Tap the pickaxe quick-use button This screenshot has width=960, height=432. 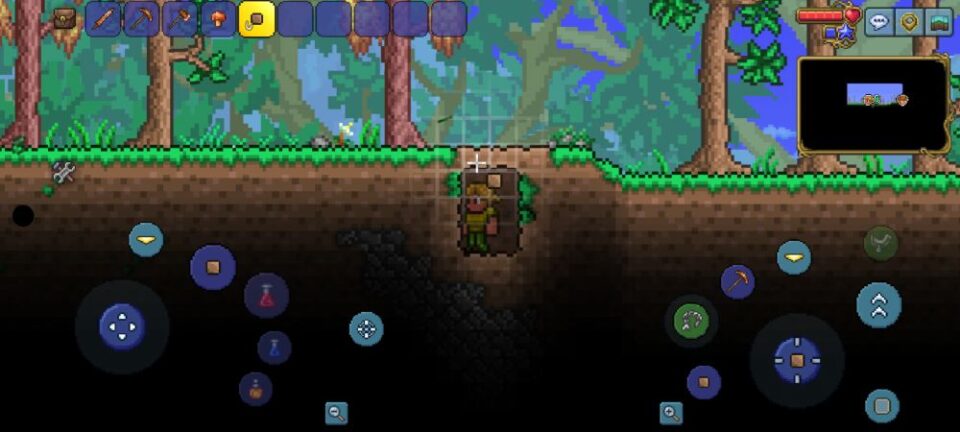coord(738,282)
